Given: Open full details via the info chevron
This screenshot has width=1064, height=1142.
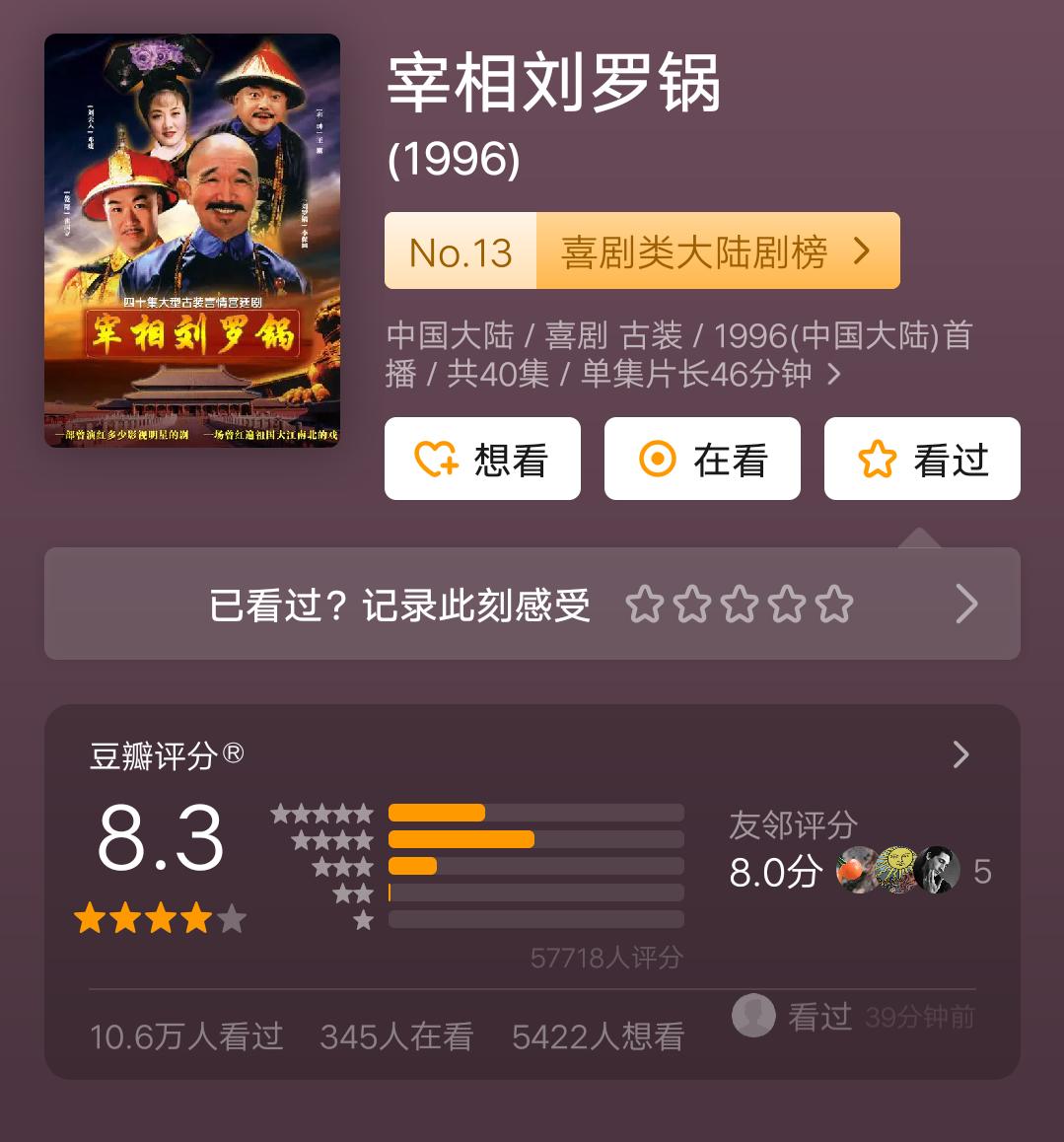Looking at the screenshot, I should 833,374.
